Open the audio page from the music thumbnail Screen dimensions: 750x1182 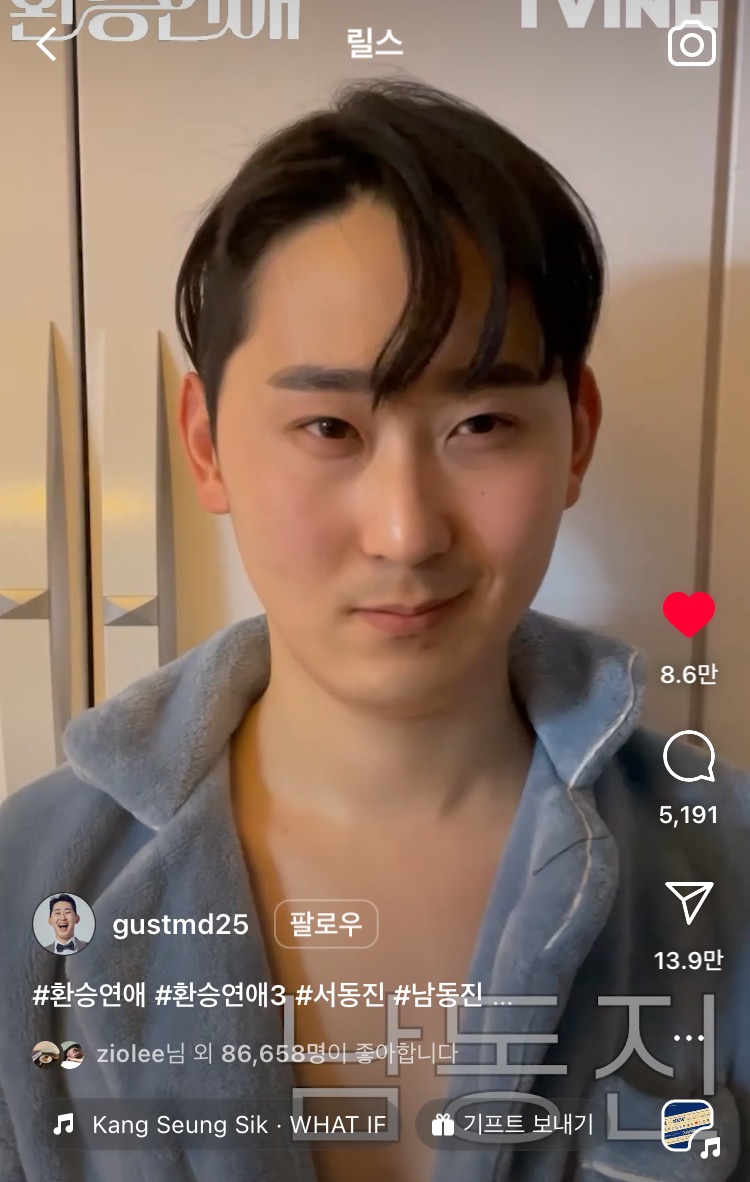coord(688,1125)
